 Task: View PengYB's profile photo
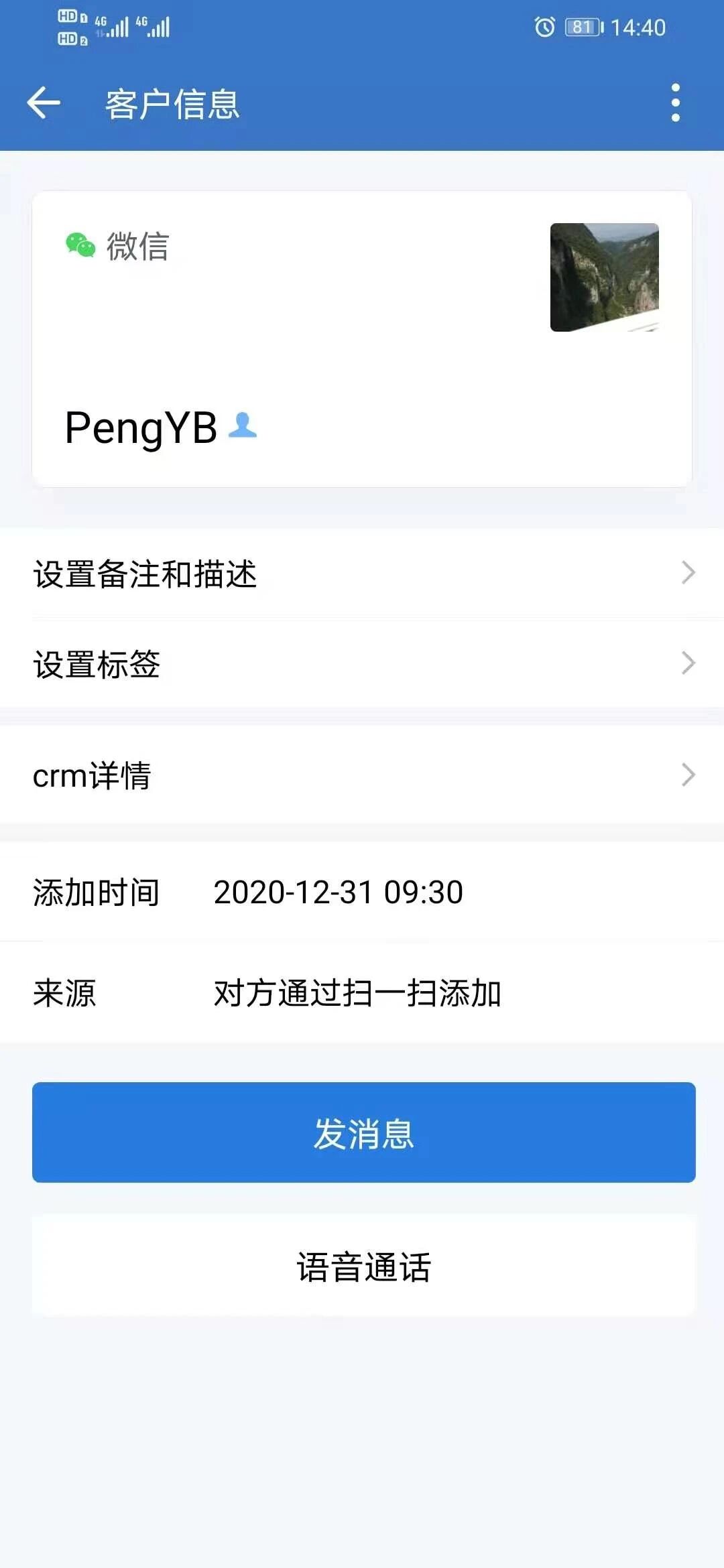coord(604,277)
